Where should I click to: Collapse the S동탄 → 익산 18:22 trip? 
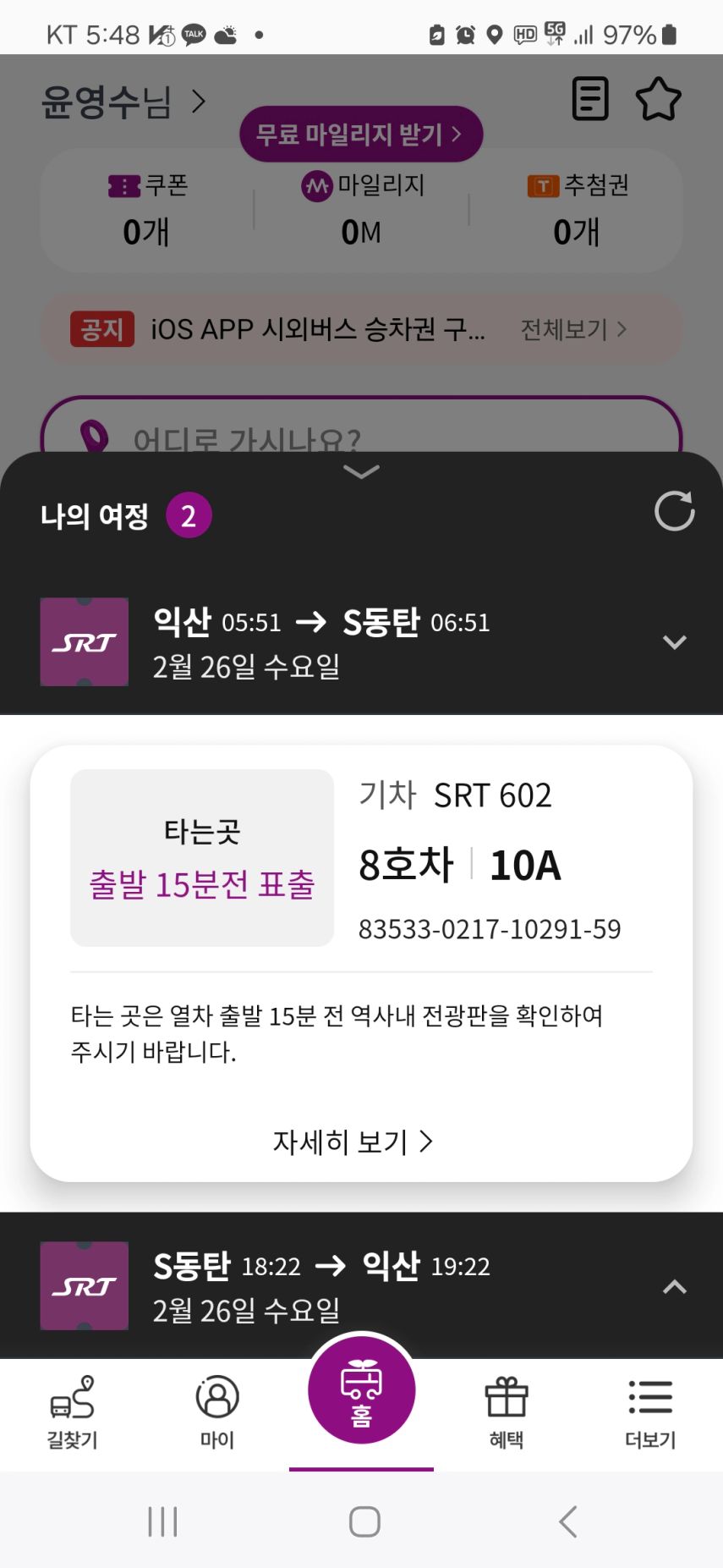pos(674,1287)
